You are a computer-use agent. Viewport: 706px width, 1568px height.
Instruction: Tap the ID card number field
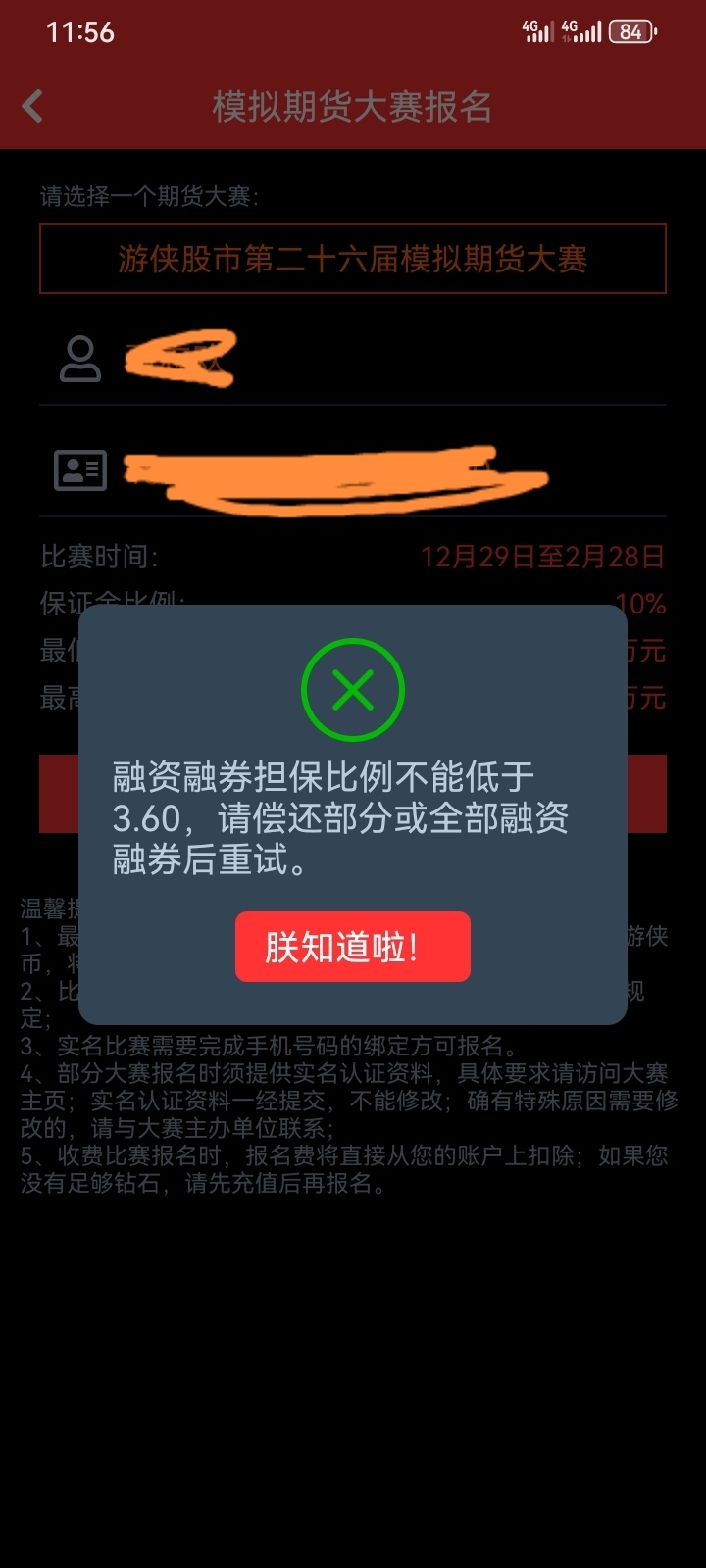(392, 472)
